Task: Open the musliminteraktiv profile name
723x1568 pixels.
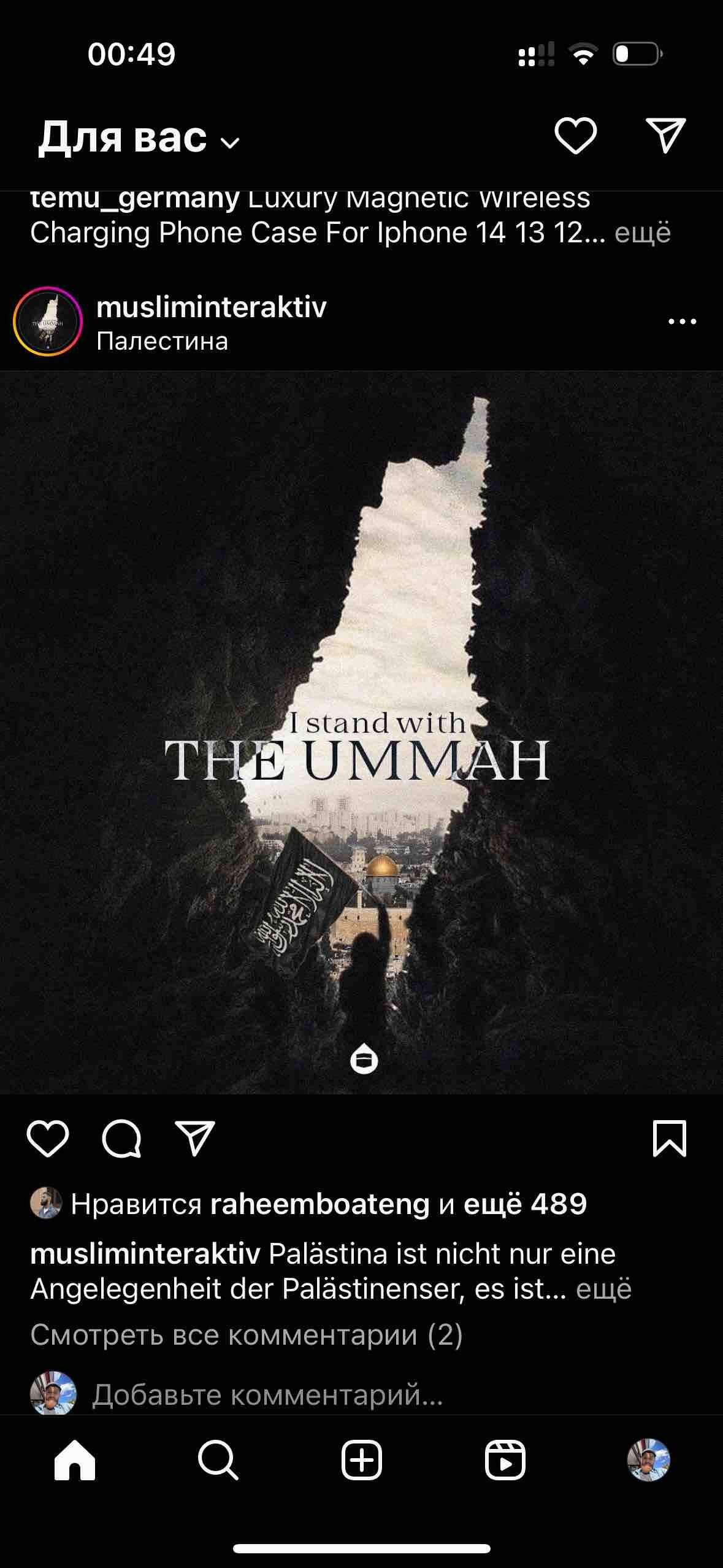Action: [x=212, y=307]
